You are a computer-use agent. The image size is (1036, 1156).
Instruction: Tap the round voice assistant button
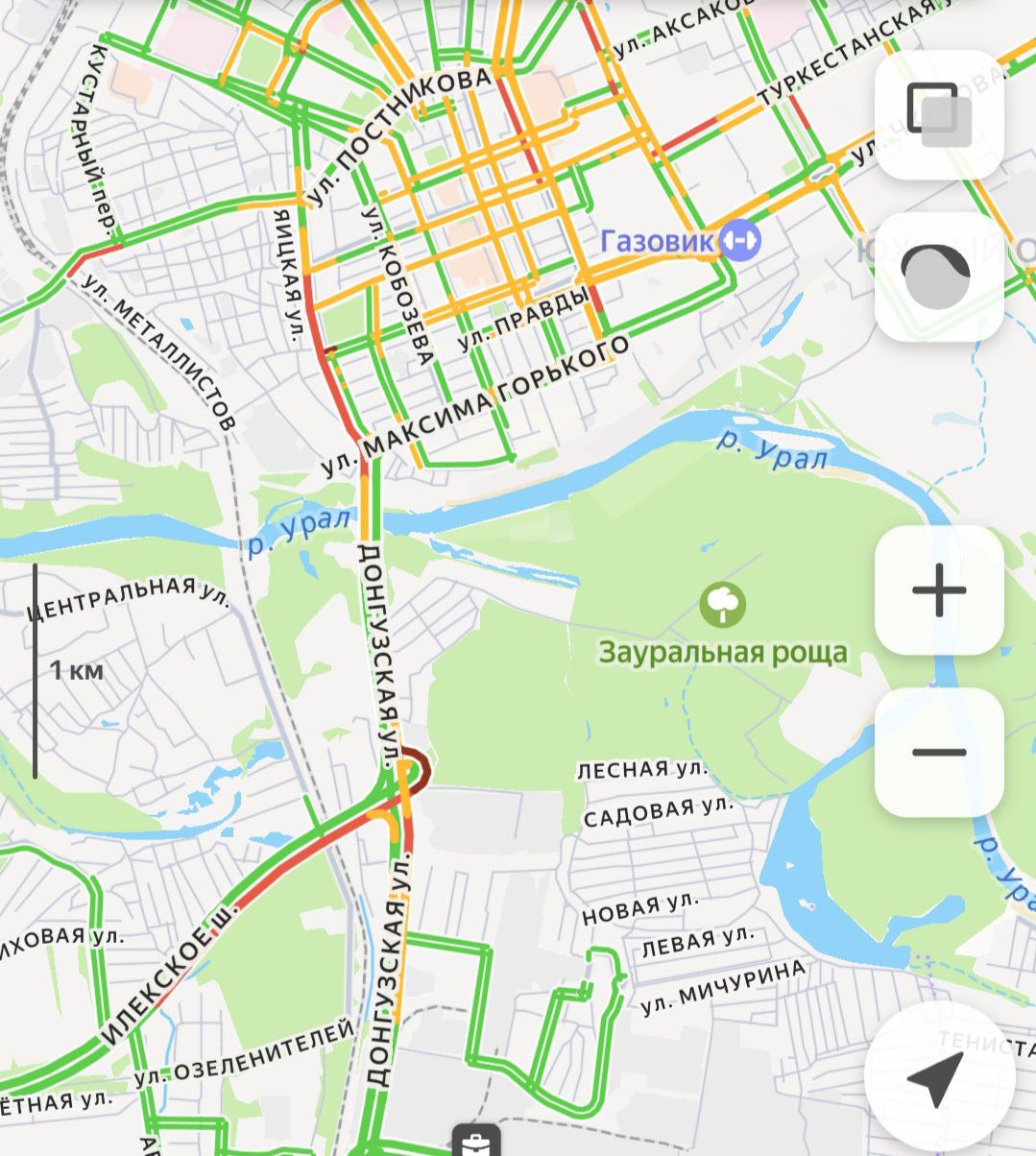point(938,277)
